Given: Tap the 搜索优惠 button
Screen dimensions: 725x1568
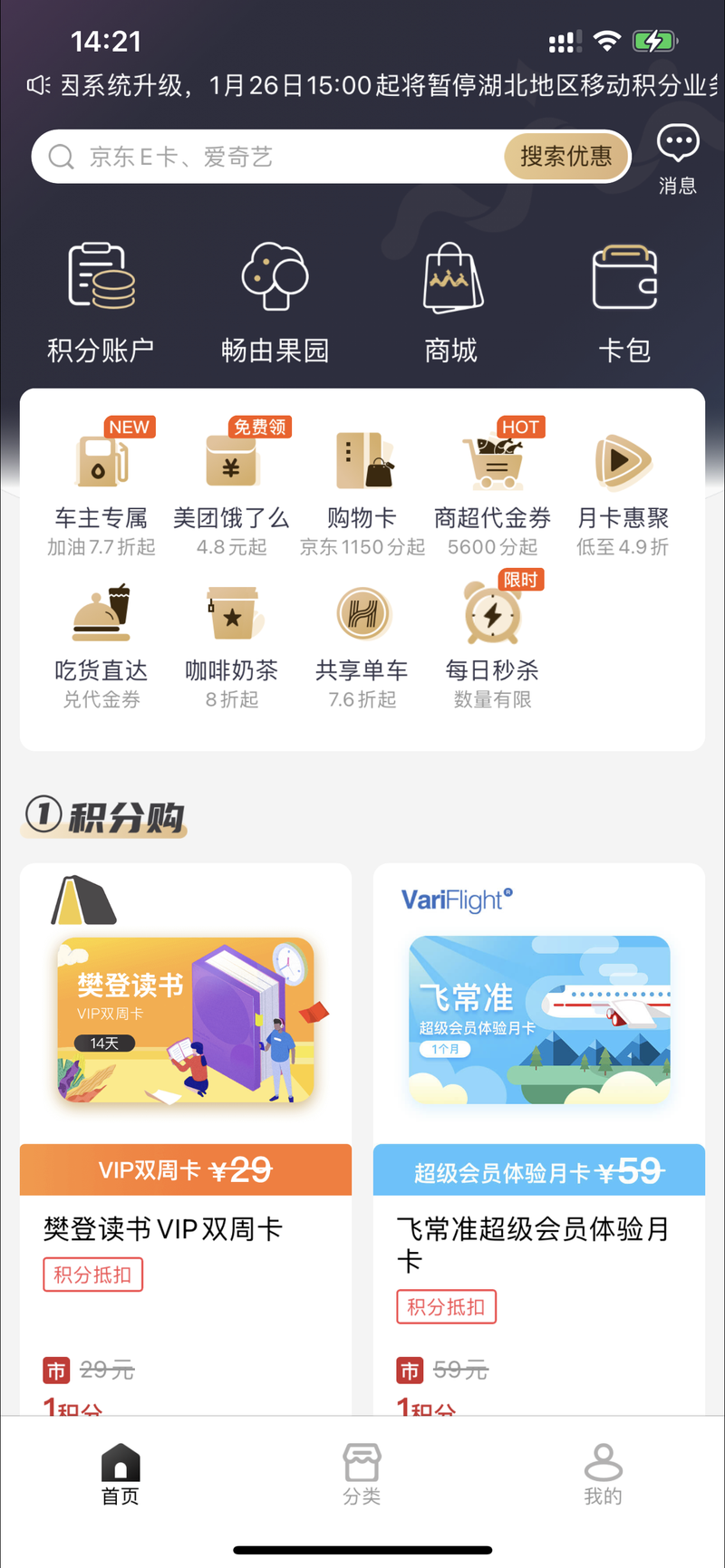Looking at the screenshot, I should 566,157.
